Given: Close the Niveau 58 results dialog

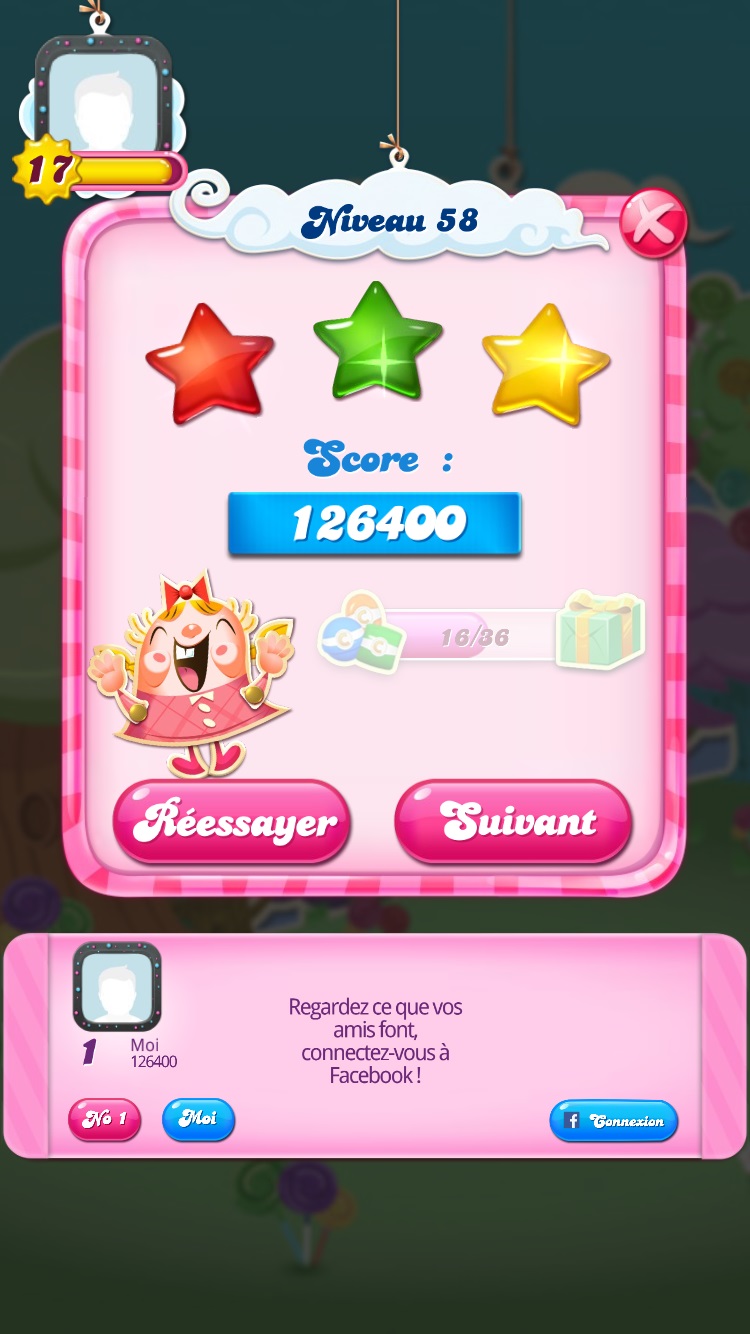Looking at the screenshot, I should tap(653, 223).
